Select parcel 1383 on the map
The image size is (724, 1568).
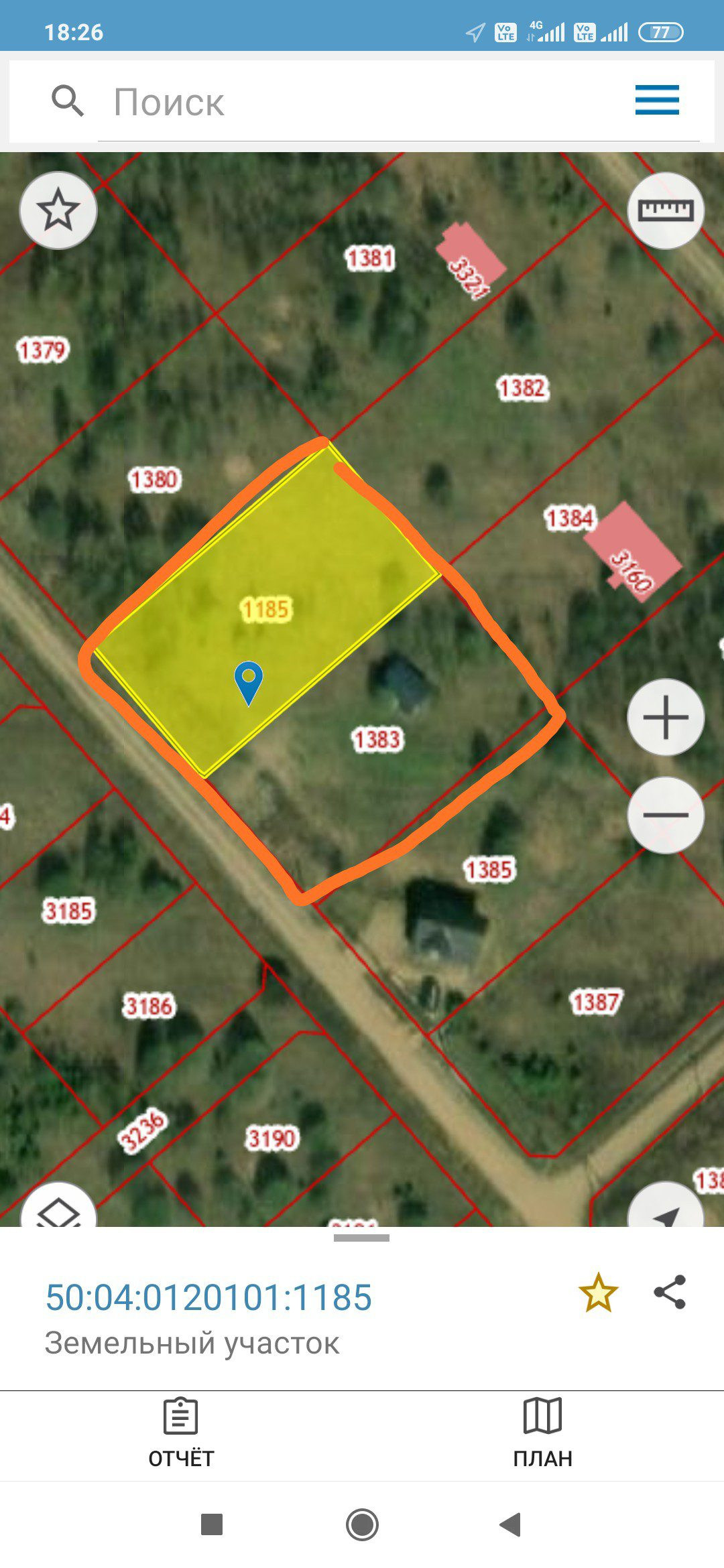(x=377, y=740)
